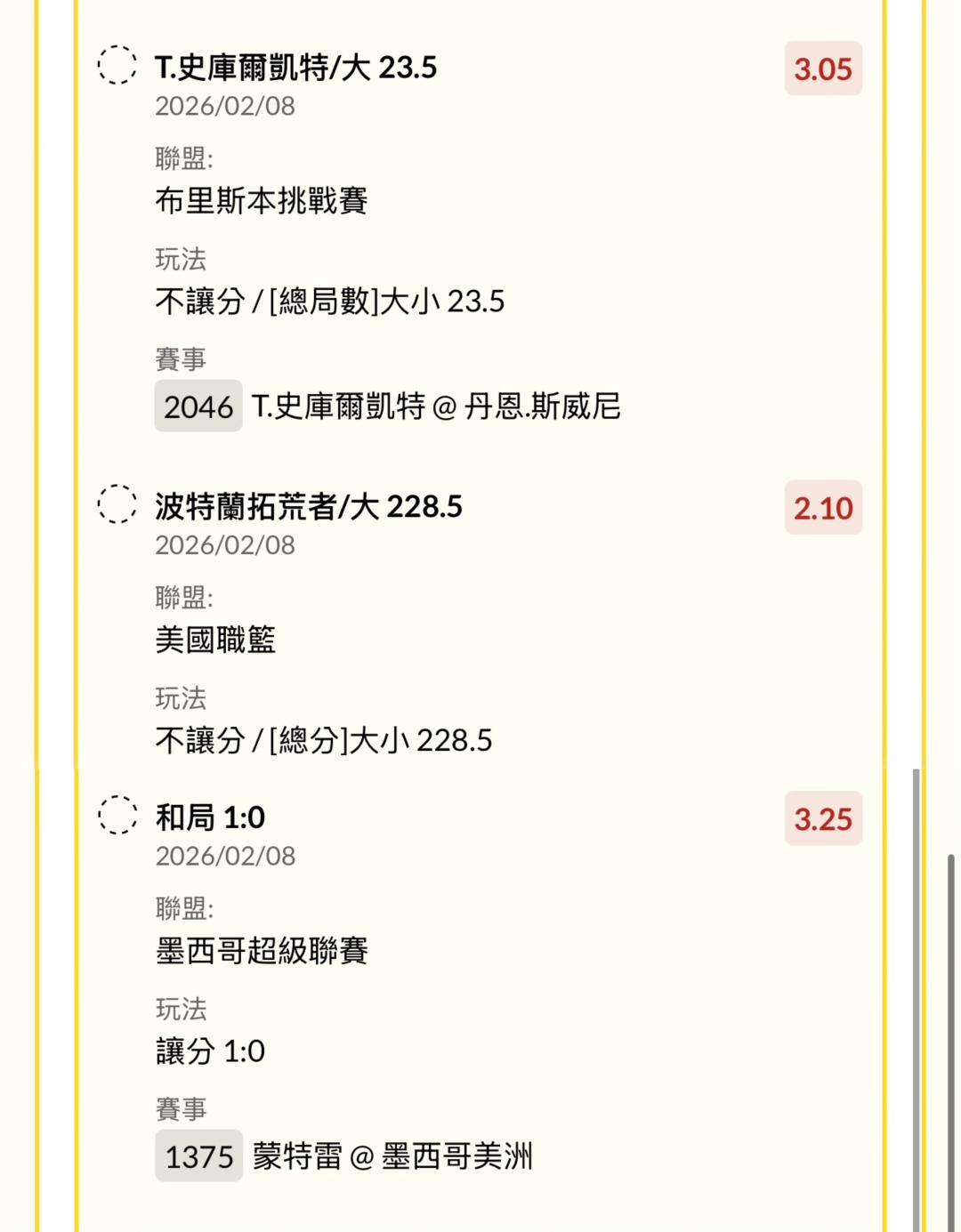This screenshot has height=1232, width=961.
Task: Select the 和局 1:0 bet circle
Action: [117, 815]
